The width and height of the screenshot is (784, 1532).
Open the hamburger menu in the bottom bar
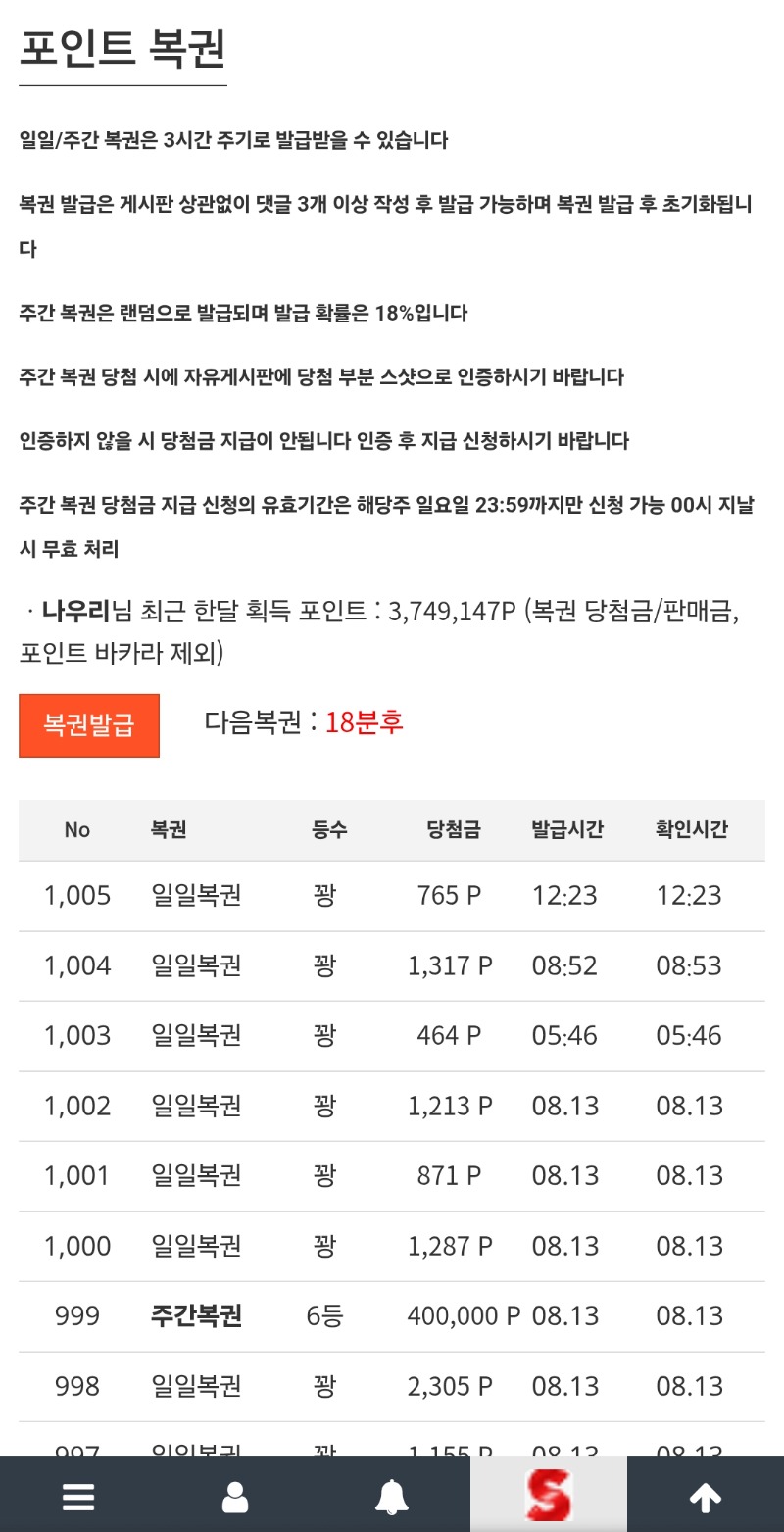tap(78, 1497)
